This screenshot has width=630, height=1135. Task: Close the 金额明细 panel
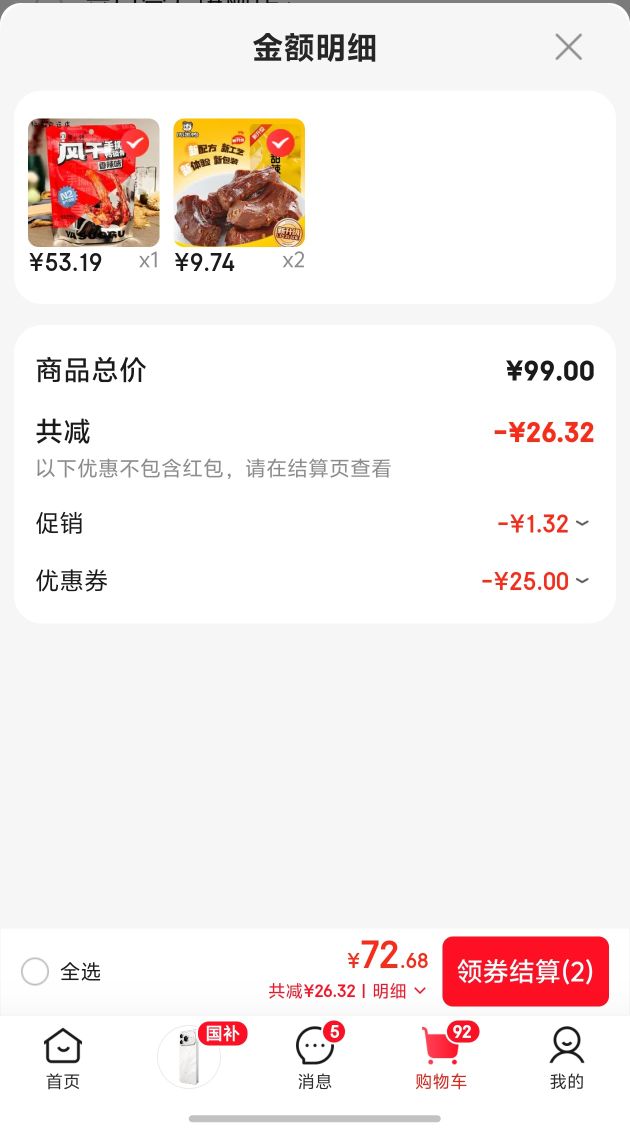coord(568,47)
